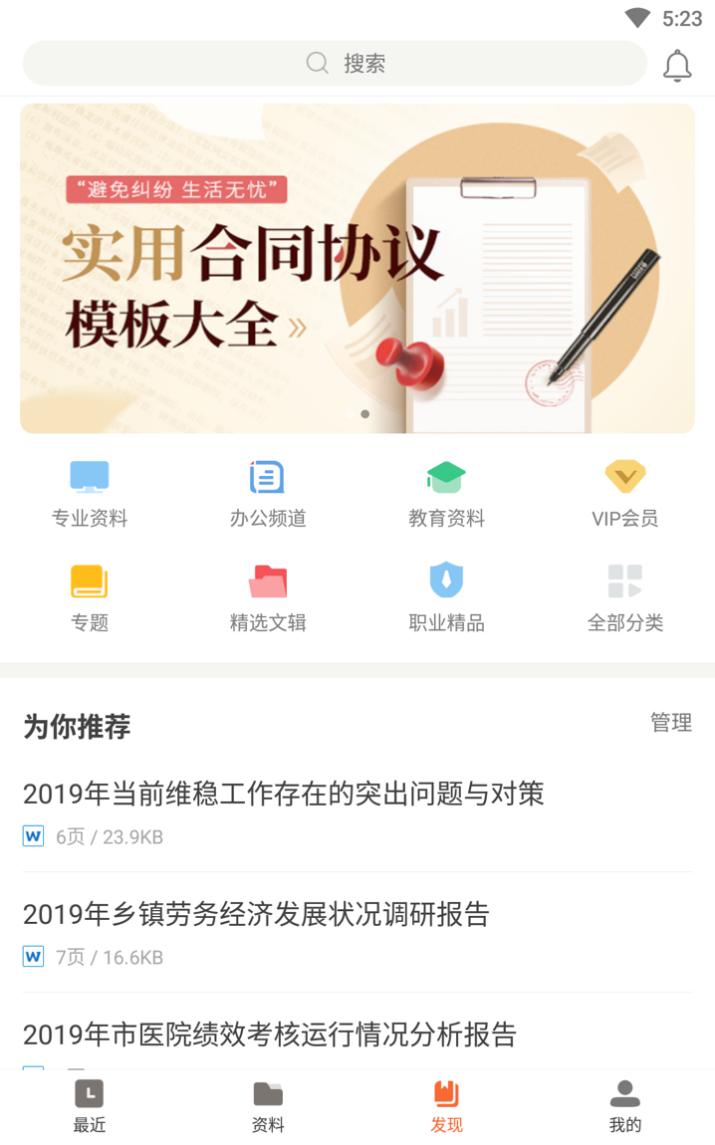Viewport: 715px width, 1145px height.
Task: Open 精选文辑 section
Action: tap(267, 598)
